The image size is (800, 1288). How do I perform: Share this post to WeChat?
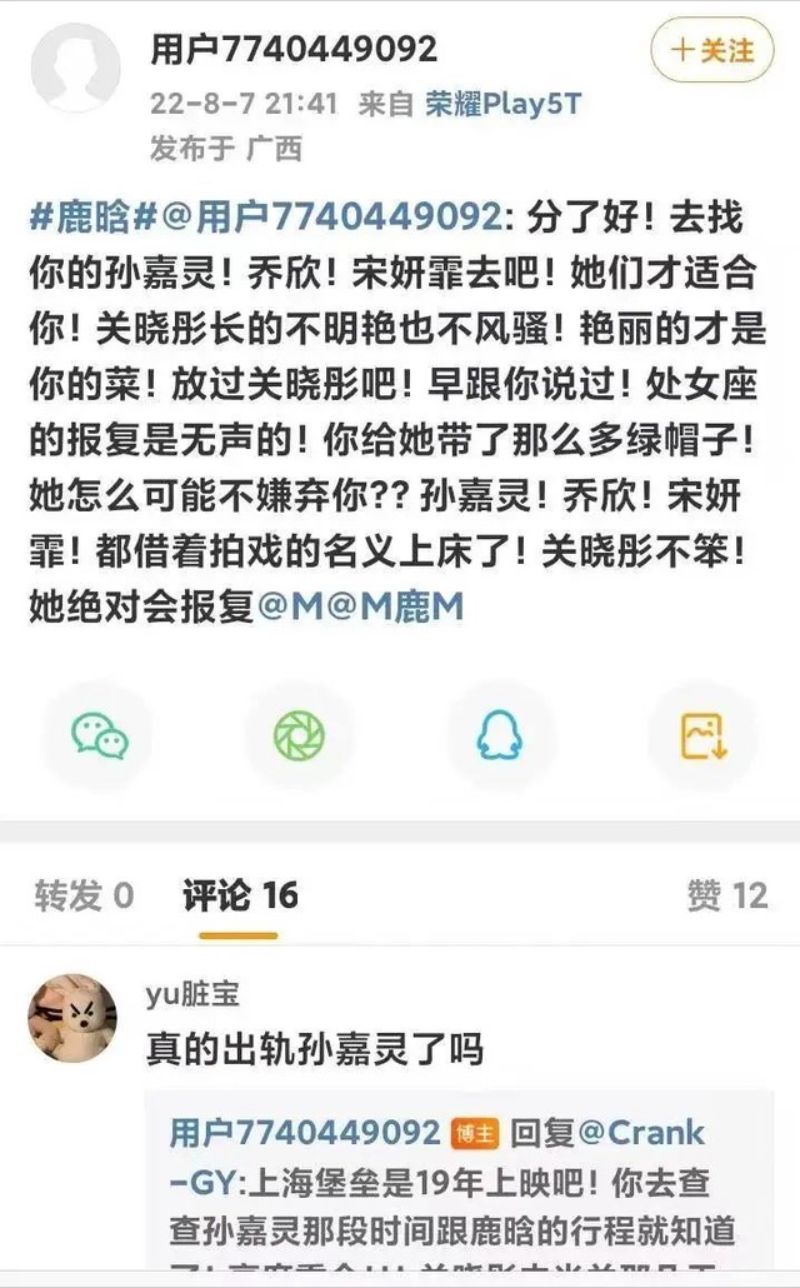pos(99,738)
